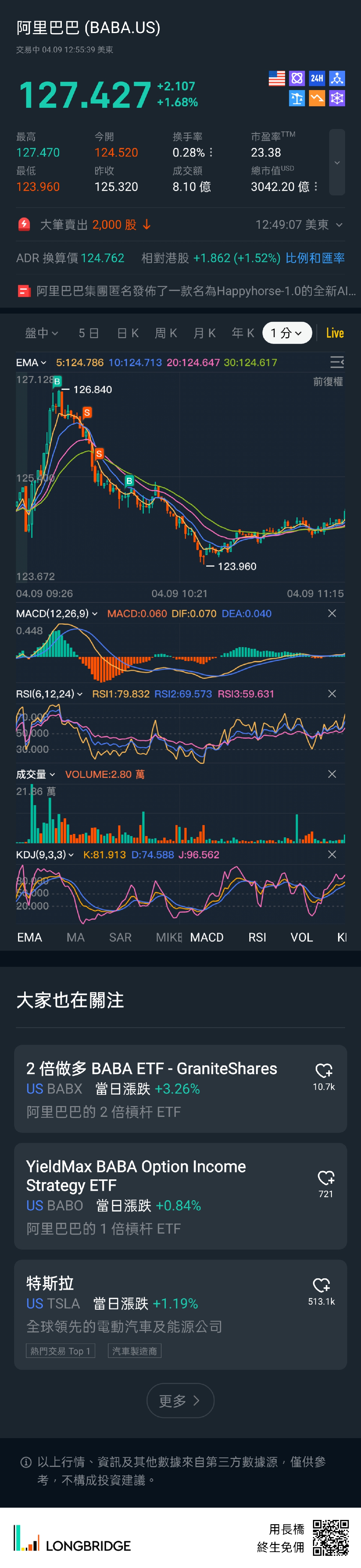
Task: Select SAR in the indicator bar
Action: pos(120,937)
